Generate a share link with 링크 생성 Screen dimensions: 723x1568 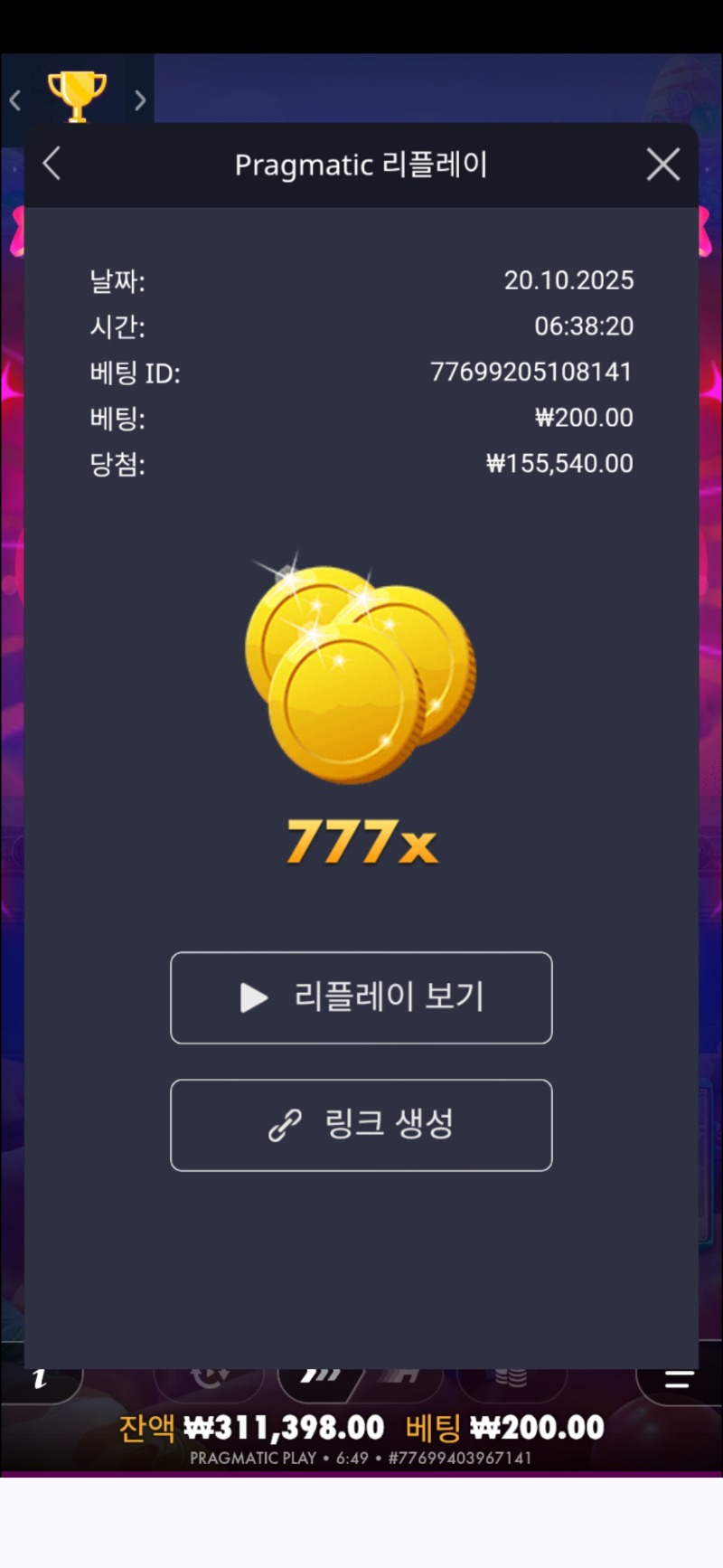[x=361, y=1125]
